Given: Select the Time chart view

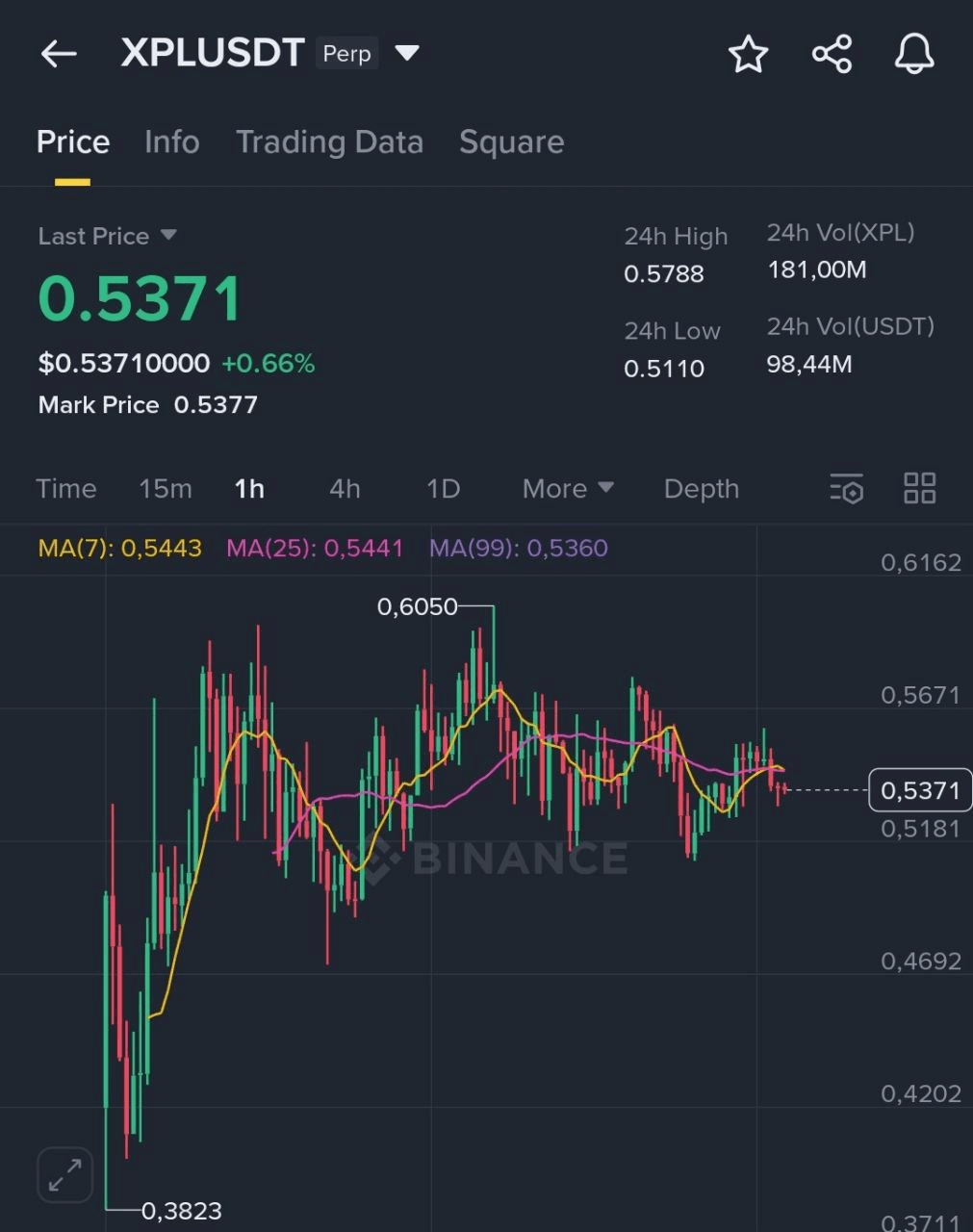Looking at the screenshot, I should point(66,489).
